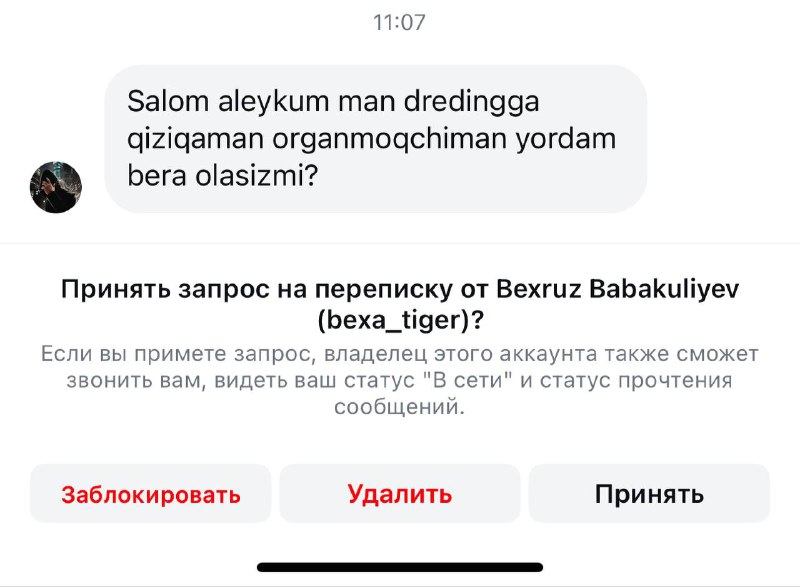Open the sender's profile avatar
The width and height of the screenshot is (800, 587).
click(x=57, y=187)
